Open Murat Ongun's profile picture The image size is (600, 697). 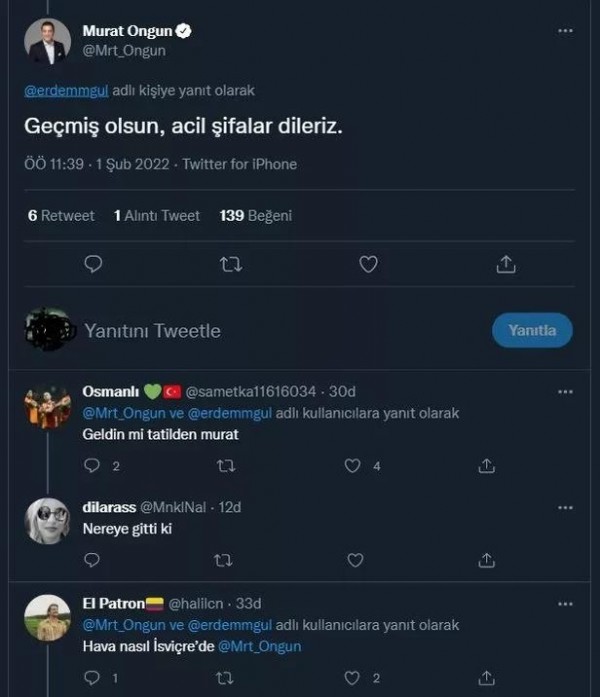47,41
